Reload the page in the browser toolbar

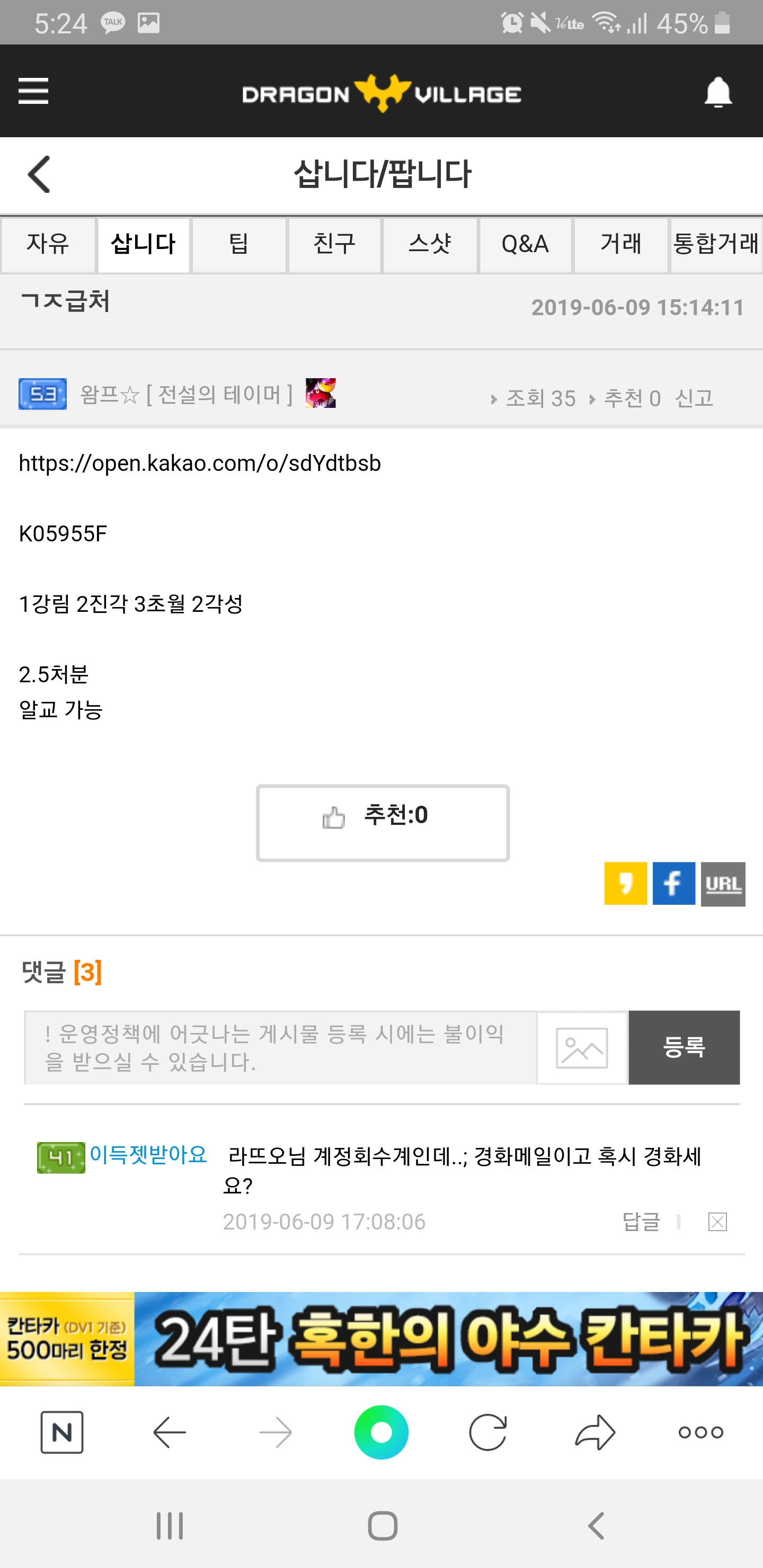[488, 1432]
